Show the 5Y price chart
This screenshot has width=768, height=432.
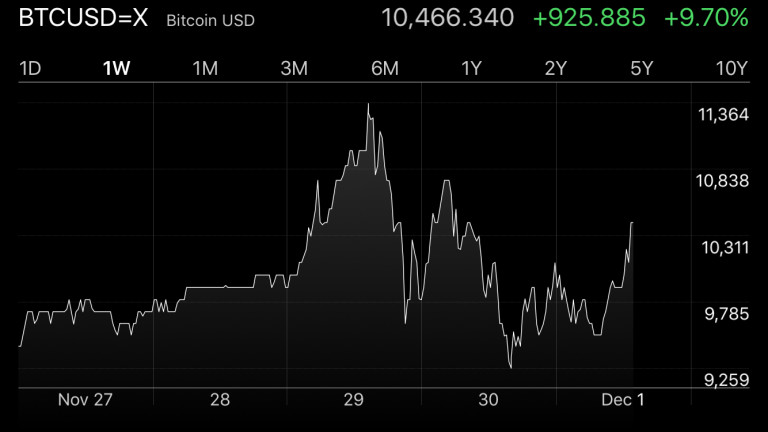click(x=642, y=68)
